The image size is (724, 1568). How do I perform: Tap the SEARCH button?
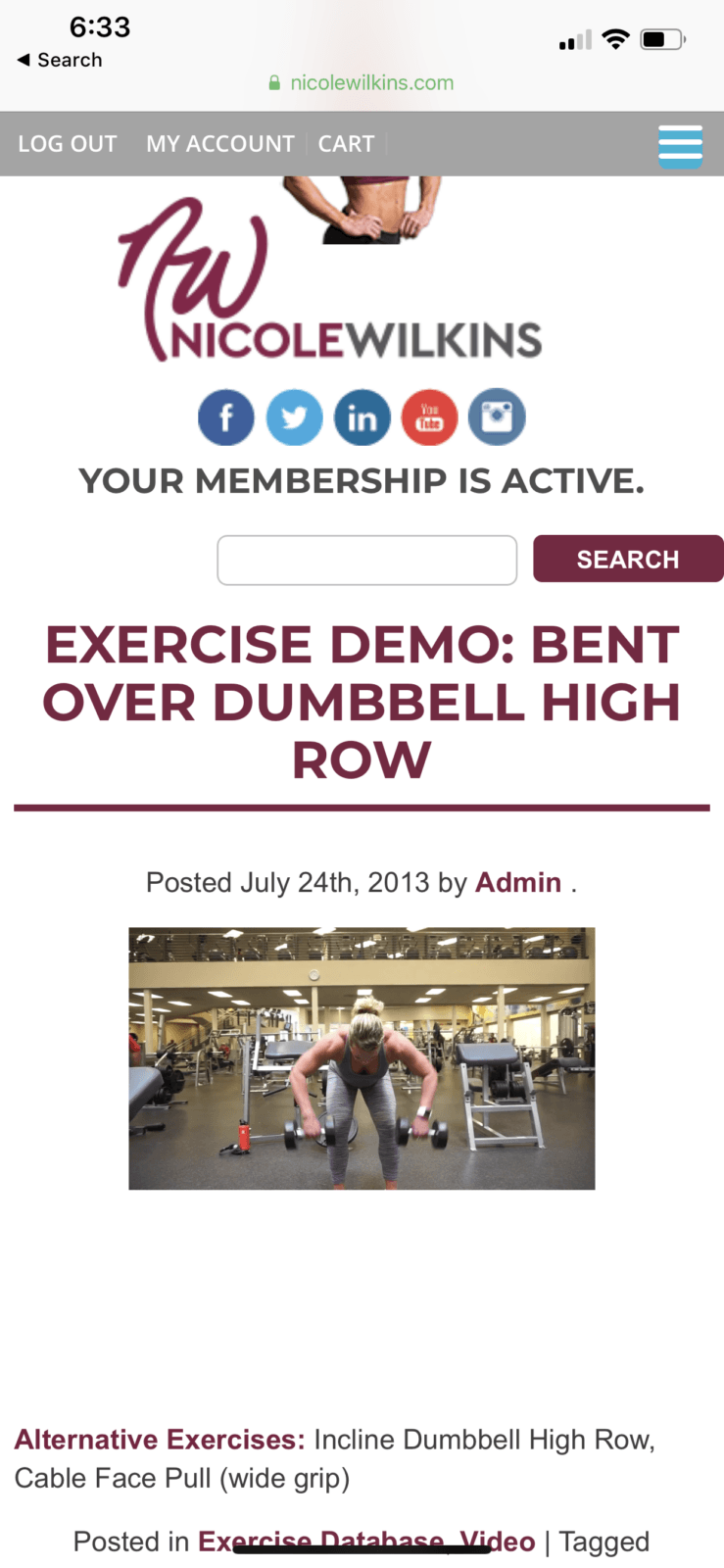[628, 559]
